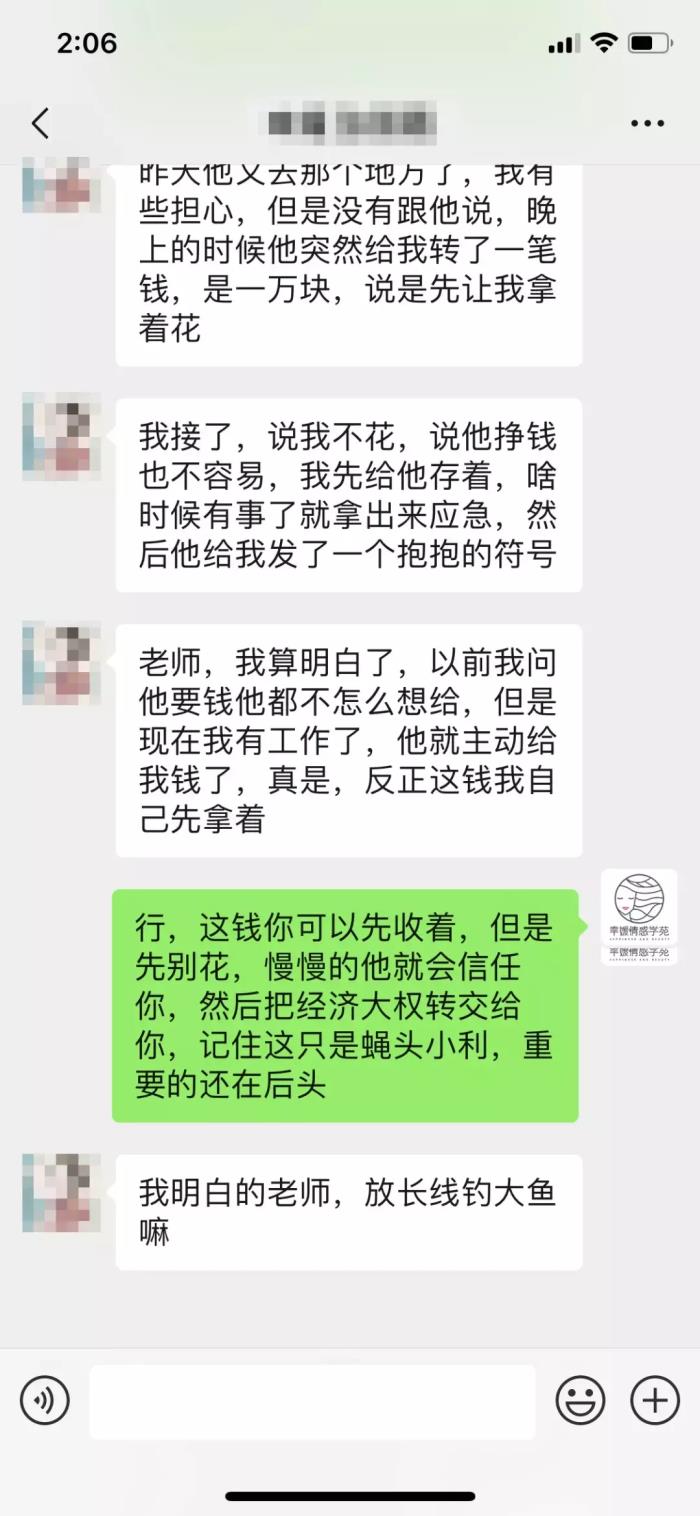Open the chat info overflow menu
Viewport: 700px width, 1516px height.
[x=647, y=124]
